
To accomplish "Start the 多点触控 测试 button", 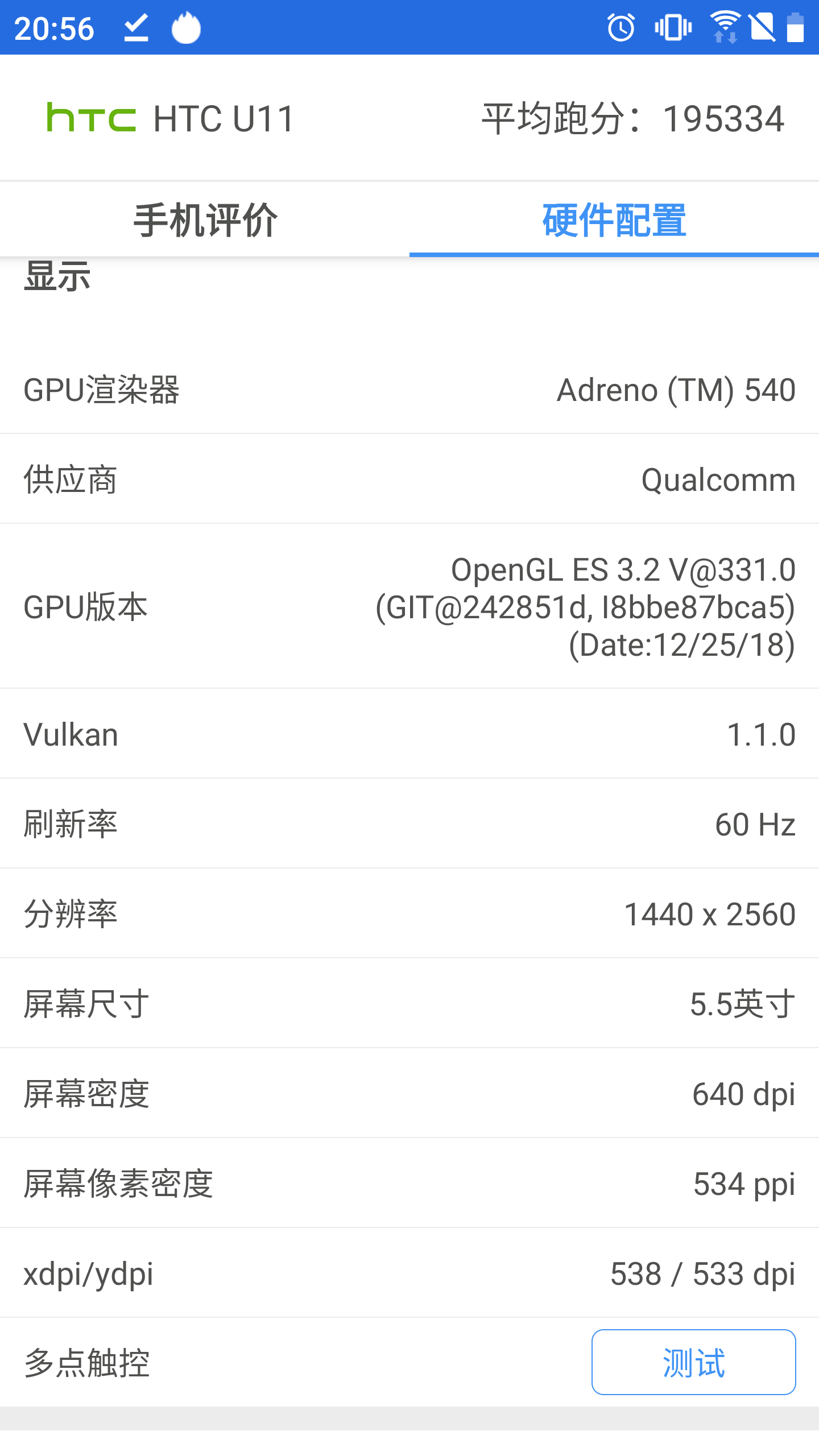I will point(693,1362).
